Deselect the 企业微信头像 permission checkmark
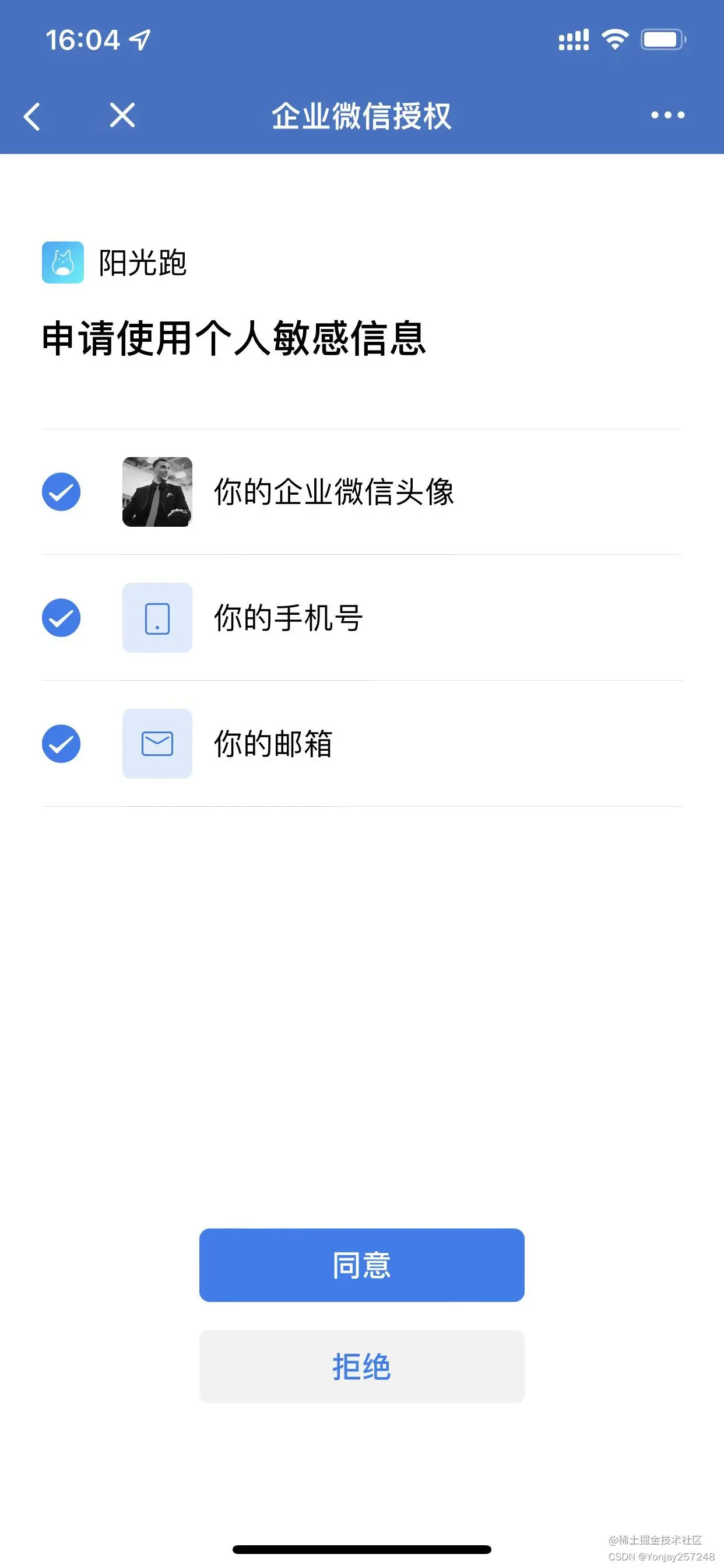724x1568 pixels. click(61, 492)
